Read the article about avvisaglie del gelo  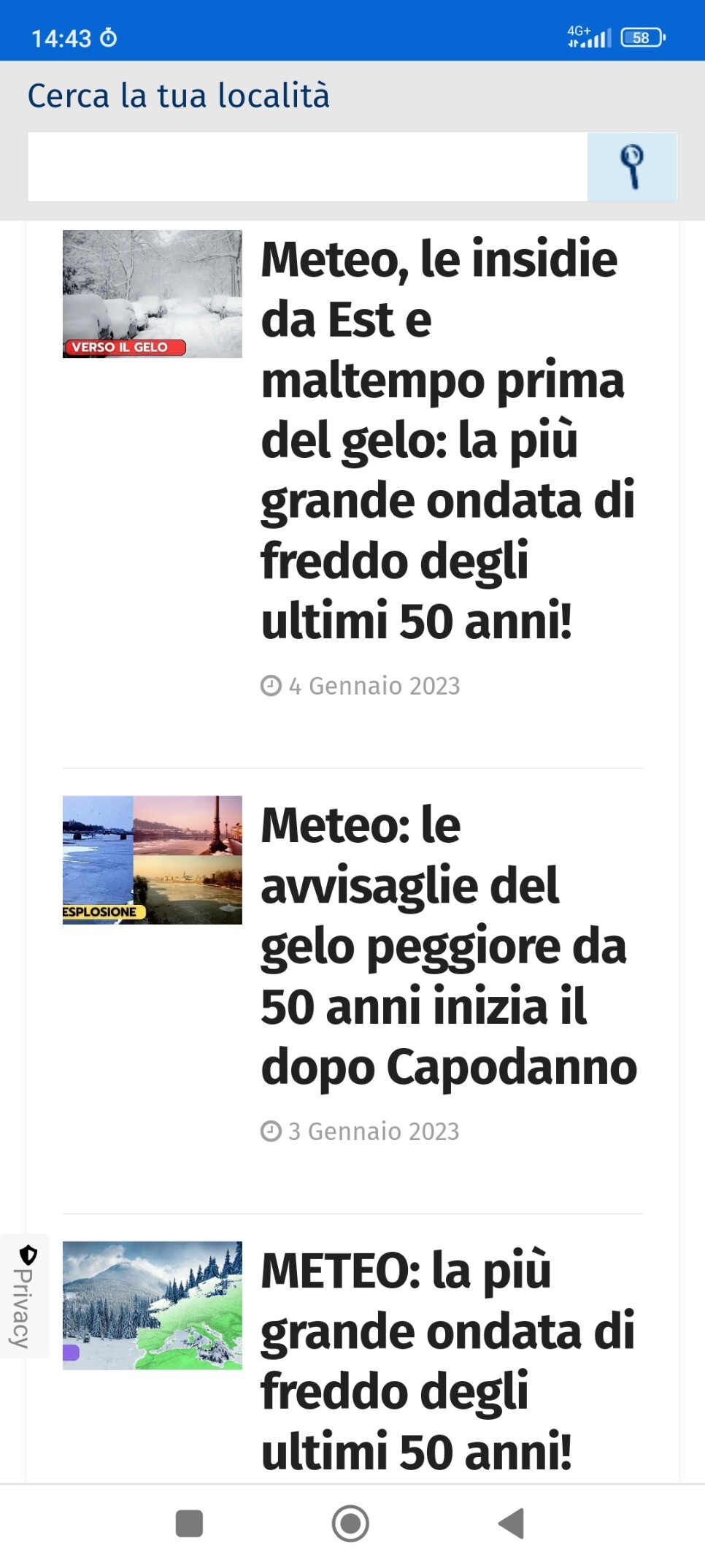tap(448, 945)
